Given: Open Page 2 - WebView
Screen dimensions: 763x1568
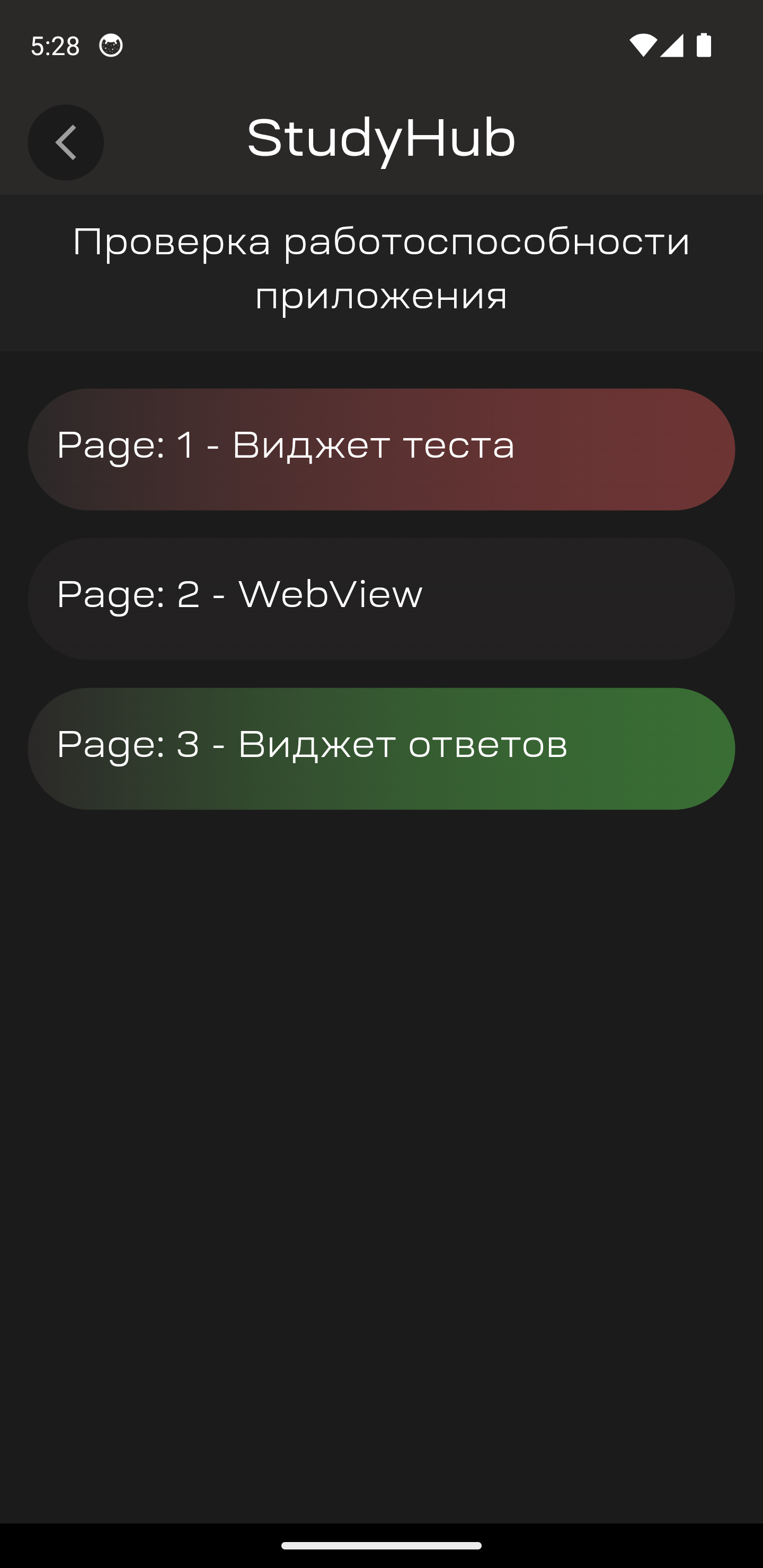Looking at the screenshot, I should tap(381, 599).
